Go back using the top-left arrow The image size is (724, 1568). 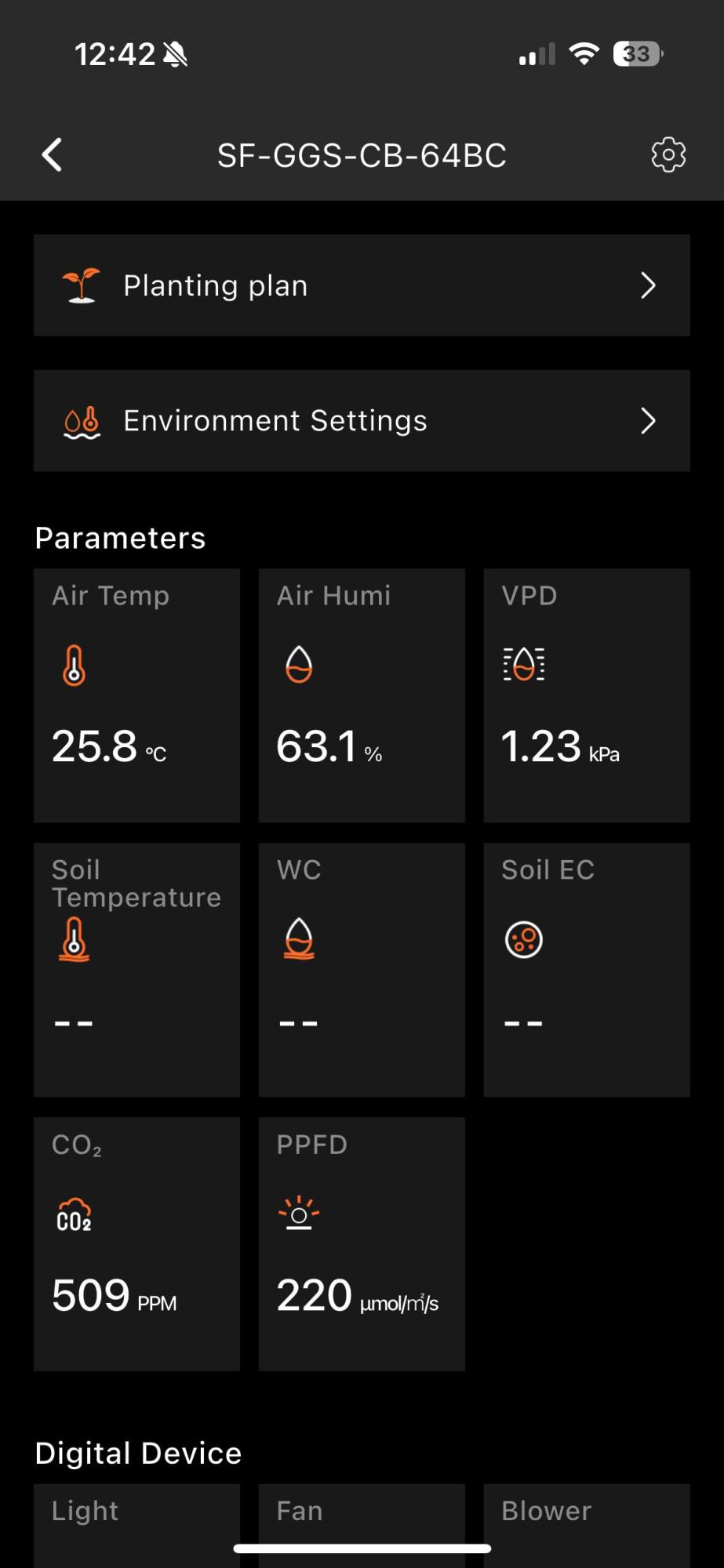(52, 154)
